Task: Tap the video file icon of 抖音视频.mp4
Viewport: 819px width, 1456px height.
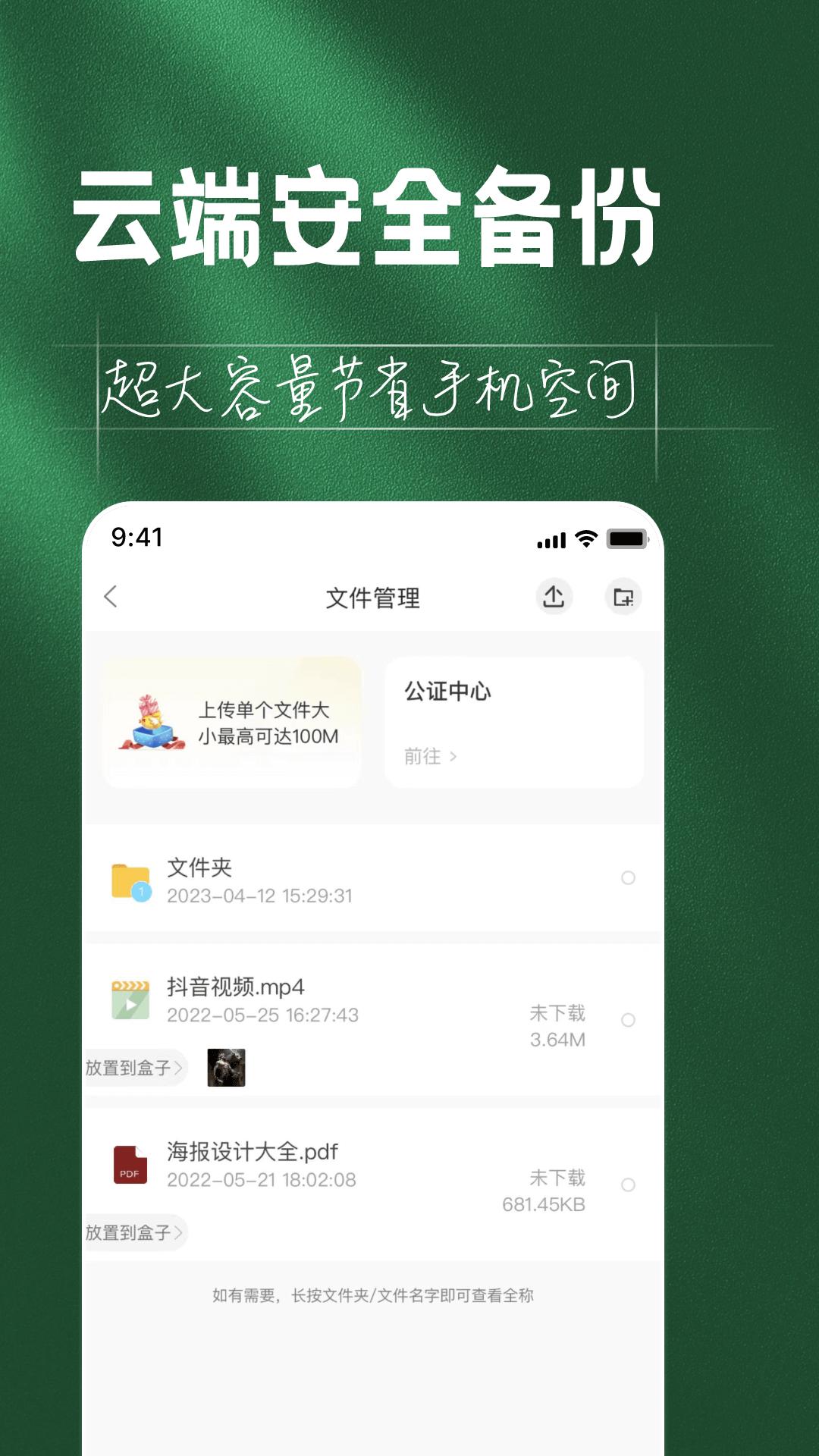Action: pos(131,993)
